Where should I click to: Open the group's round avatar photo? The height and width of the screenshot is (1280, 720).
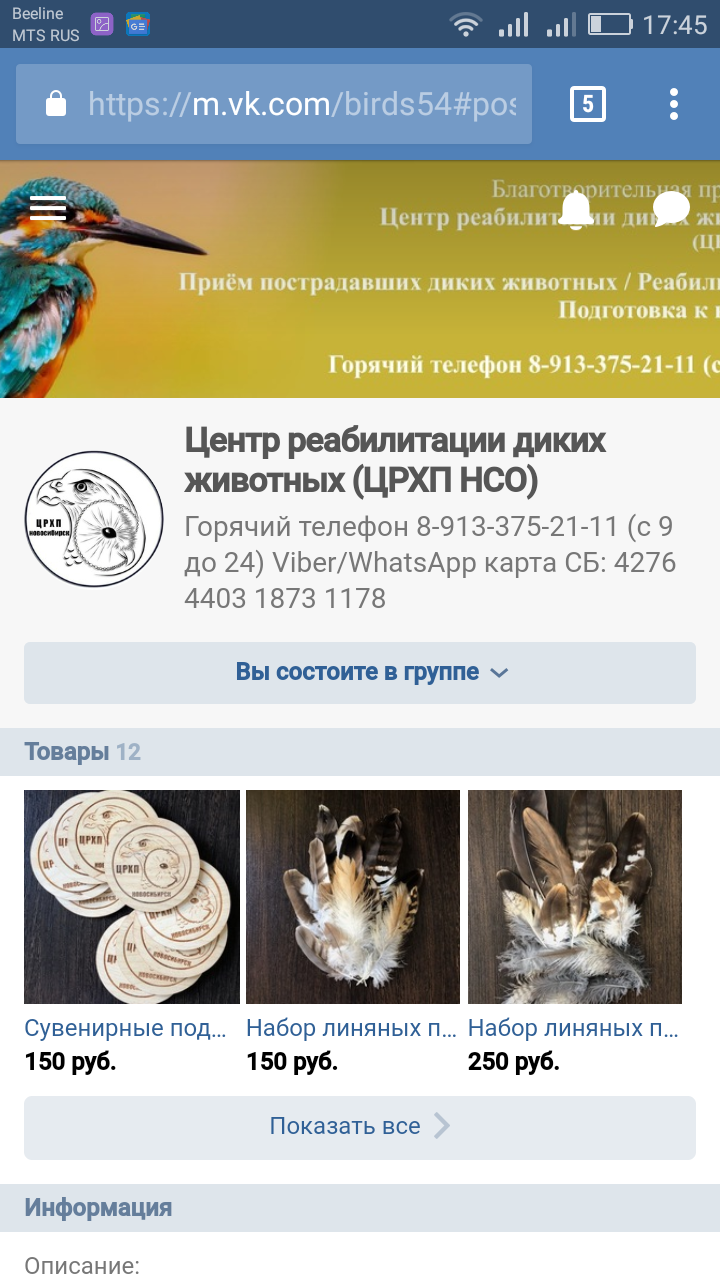[94, 518]
